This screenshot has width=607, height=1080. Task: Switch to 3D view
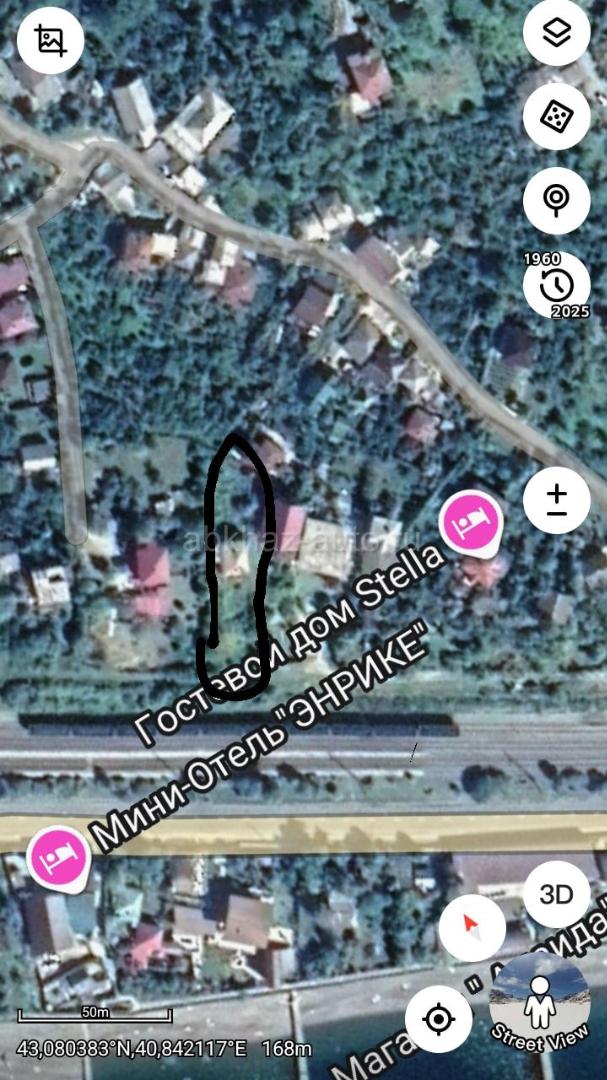click(556, 894)
